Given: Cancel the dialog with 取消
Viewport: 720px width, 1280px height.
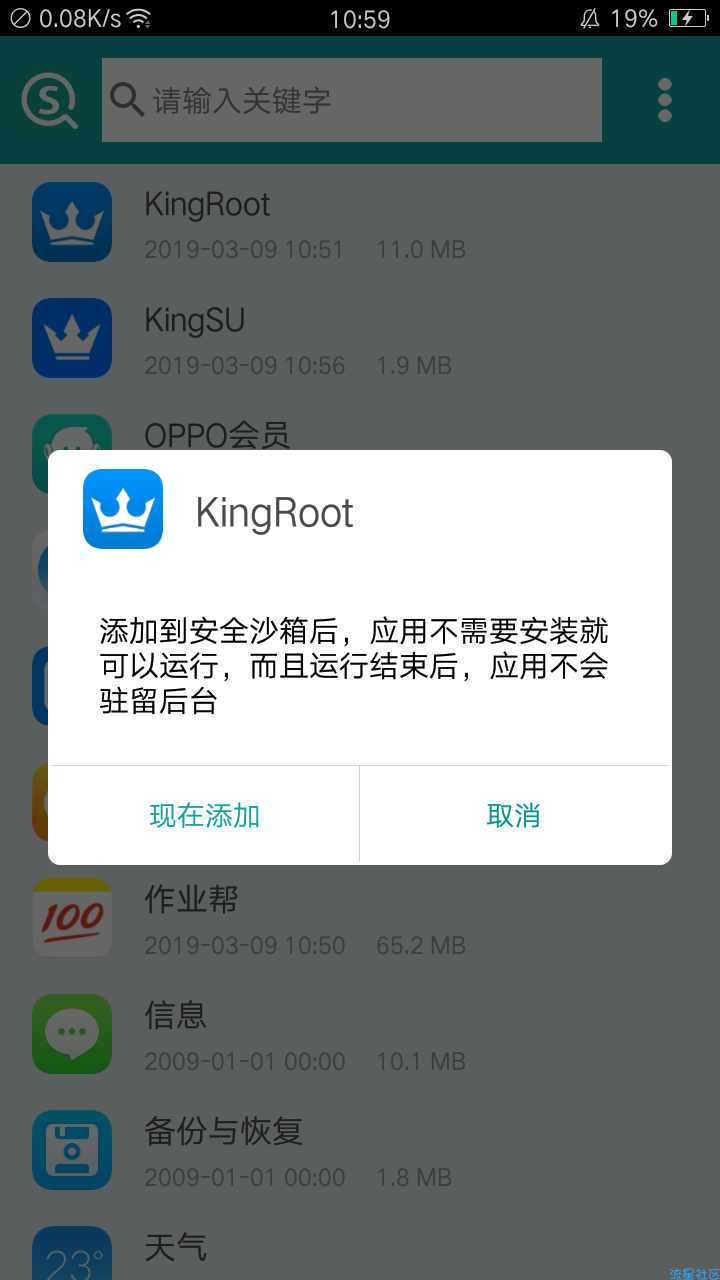Looking at the screenshot, I should tap(514, 815).
